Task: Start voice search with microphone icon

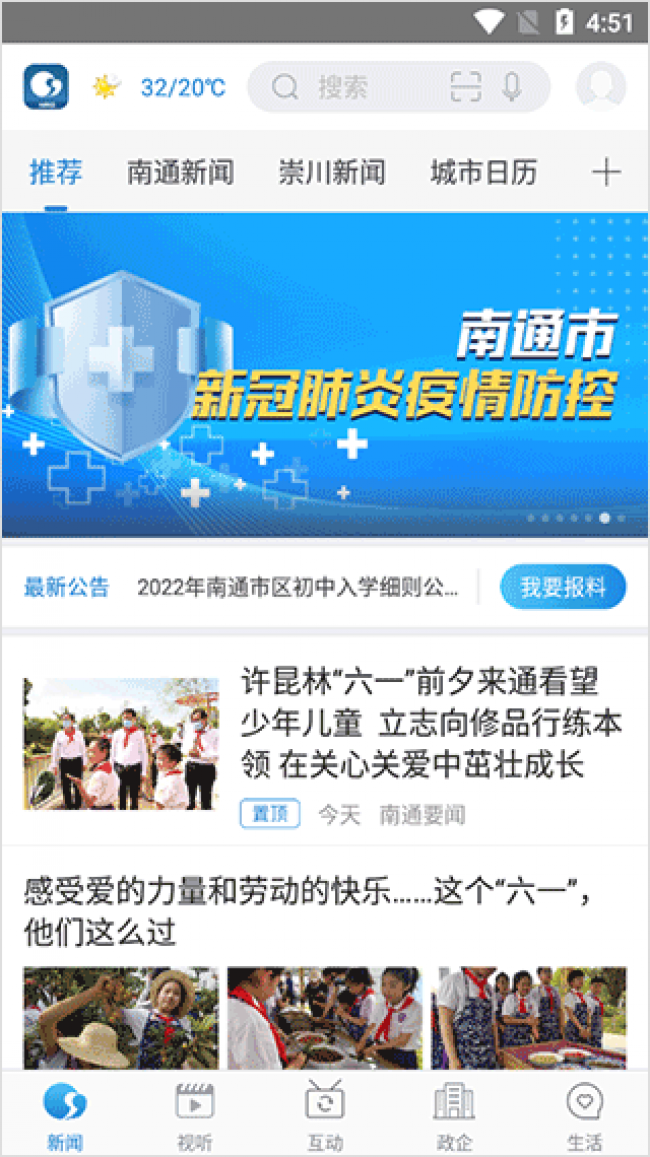Action: [x=512, y=88]
